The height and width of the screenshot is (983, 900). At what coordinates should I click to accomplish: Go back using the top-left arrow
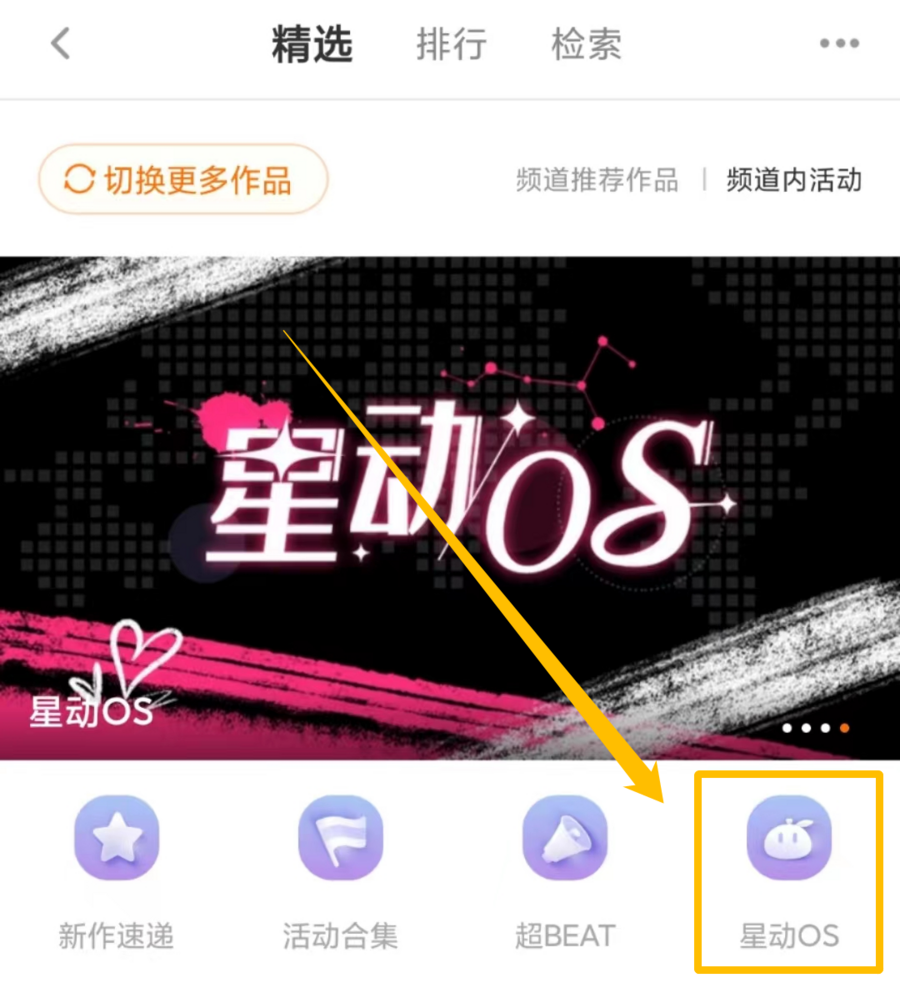coord(62,43)
